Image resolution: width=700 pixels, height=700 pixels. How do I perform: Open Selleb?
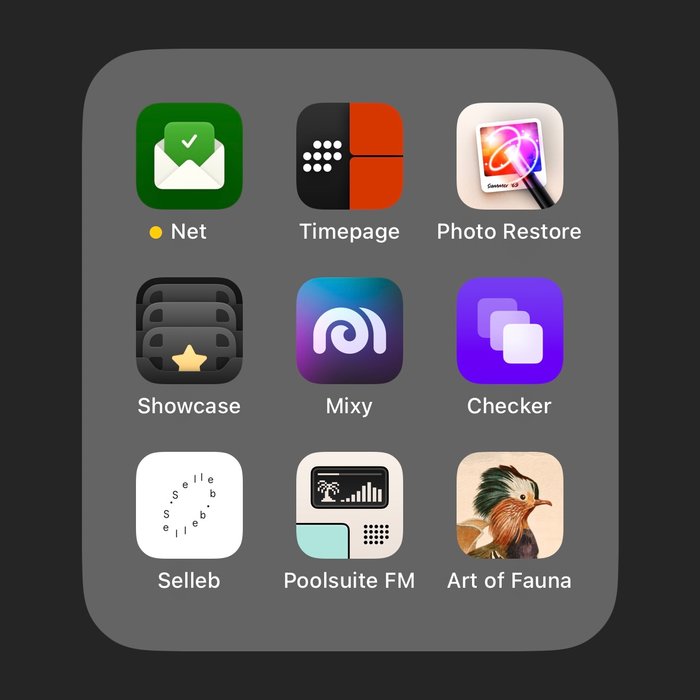[189, 505]
